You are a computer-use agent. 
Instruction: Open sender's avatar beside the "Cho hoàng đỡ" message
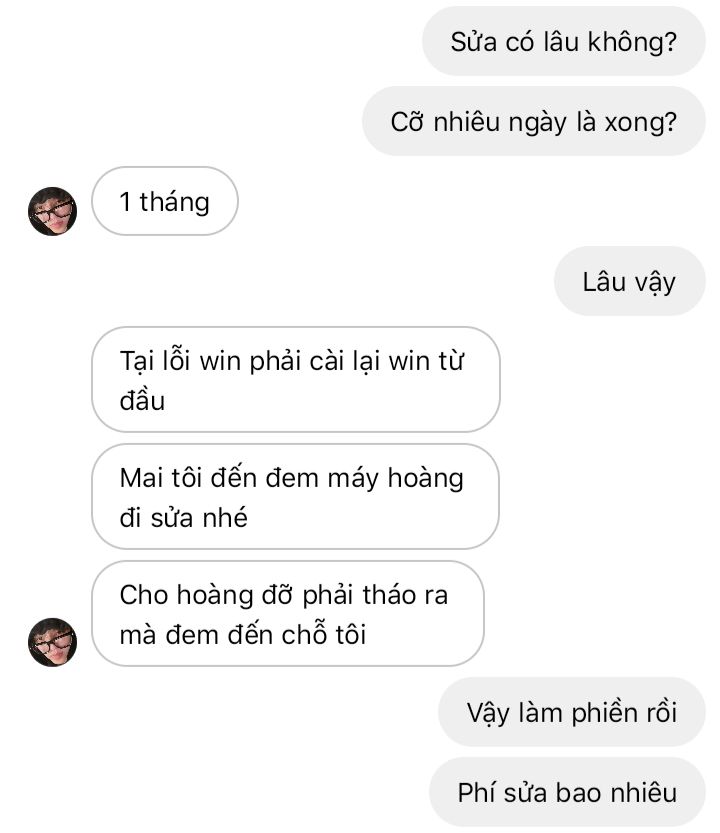(52, 642)
